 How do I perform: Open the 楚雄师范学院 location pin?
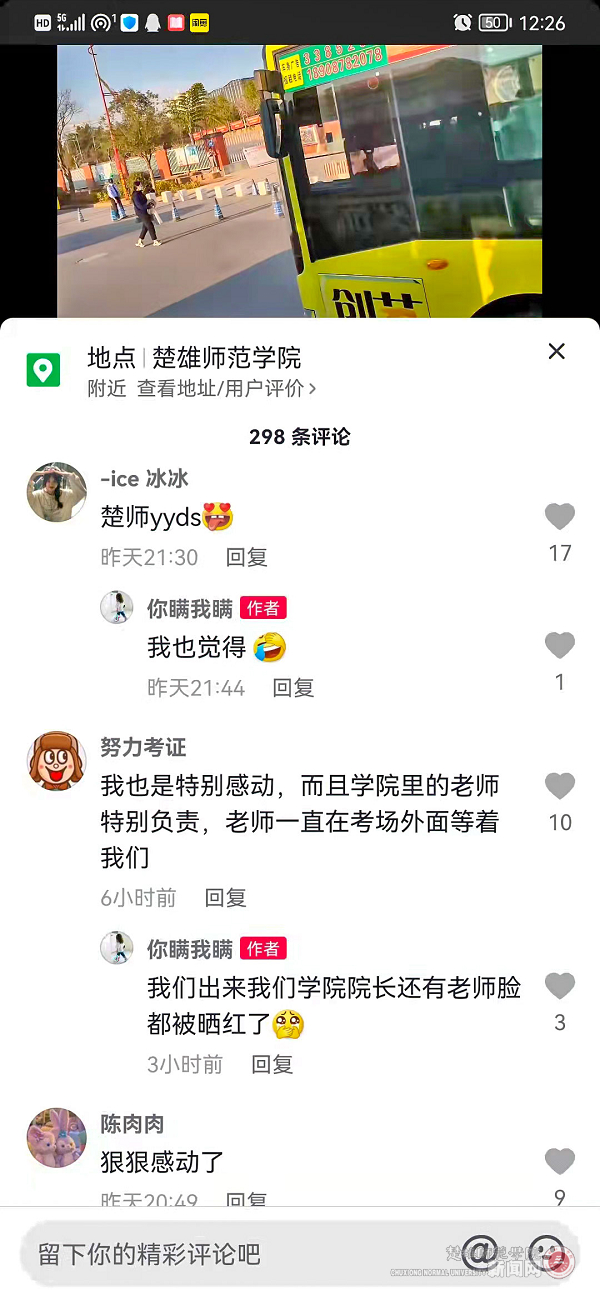click(x=43, y=371)
